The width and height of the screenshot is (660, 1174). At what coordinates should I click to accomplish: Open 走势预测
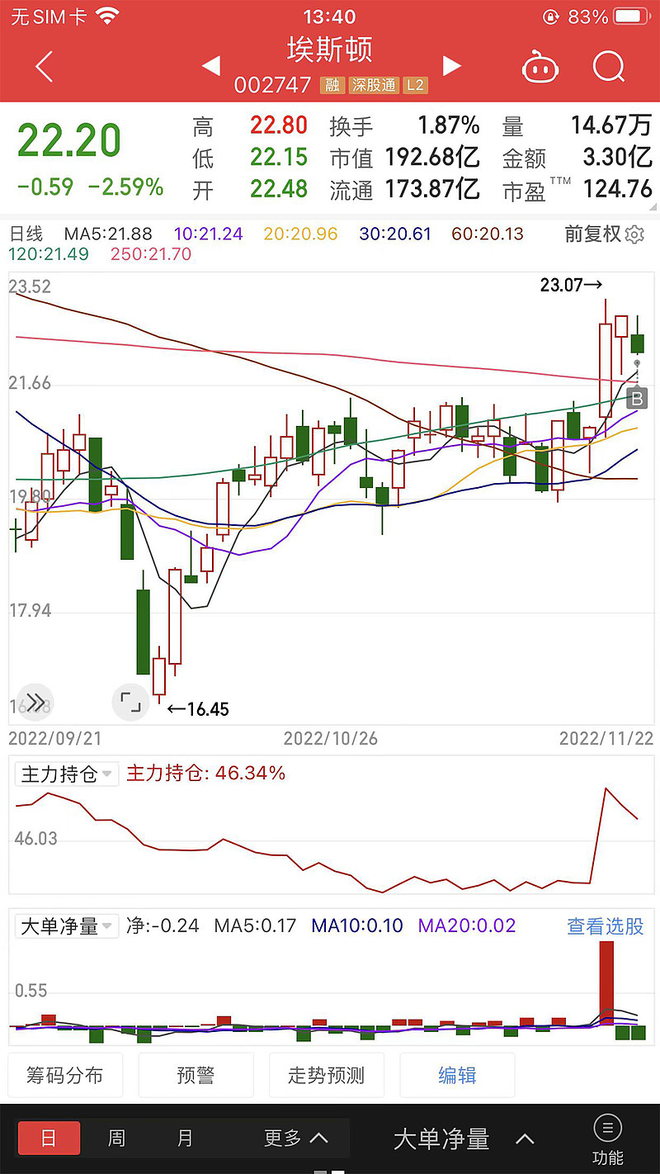click(326, 1075)
